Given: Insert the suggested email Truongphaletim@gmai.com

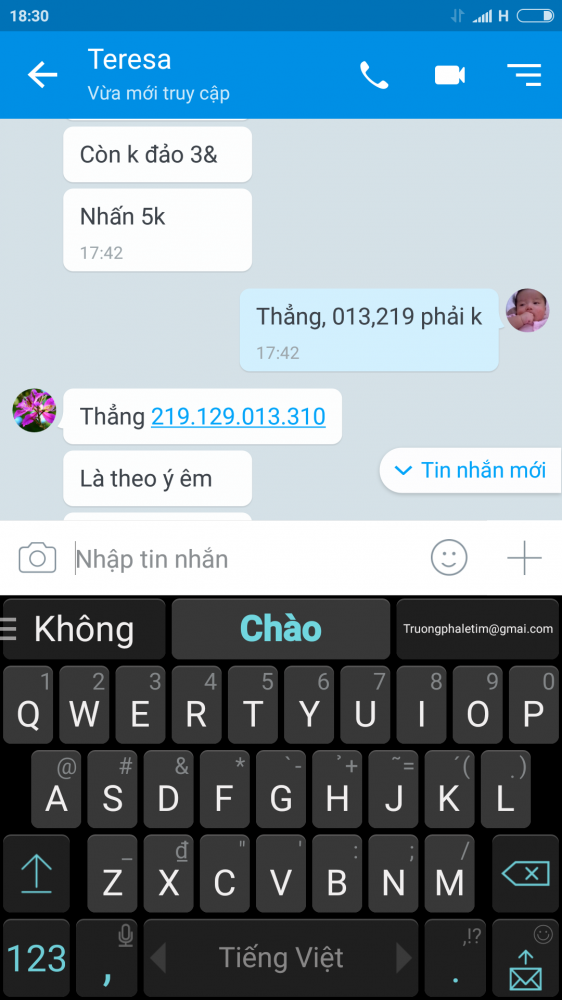Looking at the screenshot, I should (478, 629).
